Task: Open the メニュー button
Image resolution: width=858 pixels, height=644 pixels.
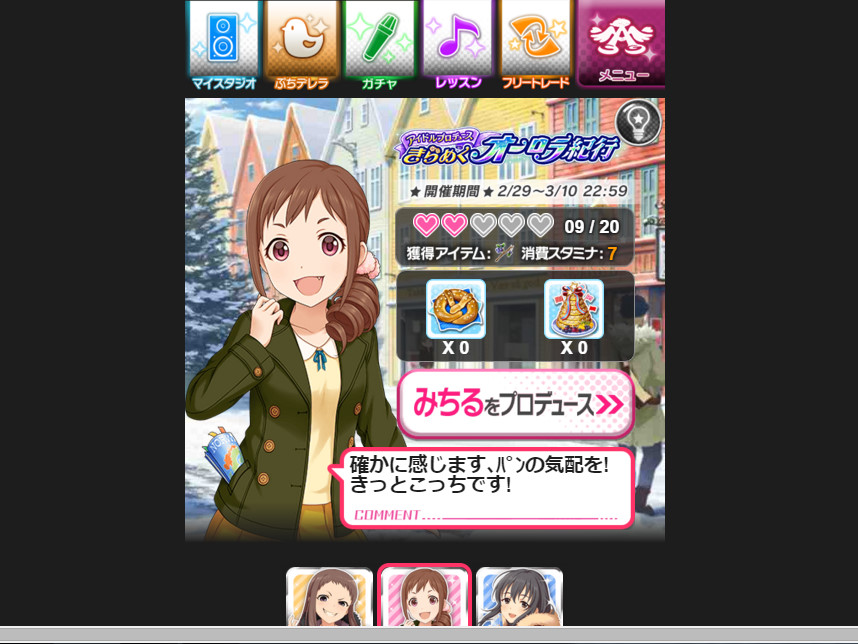Action: [621, 44]
